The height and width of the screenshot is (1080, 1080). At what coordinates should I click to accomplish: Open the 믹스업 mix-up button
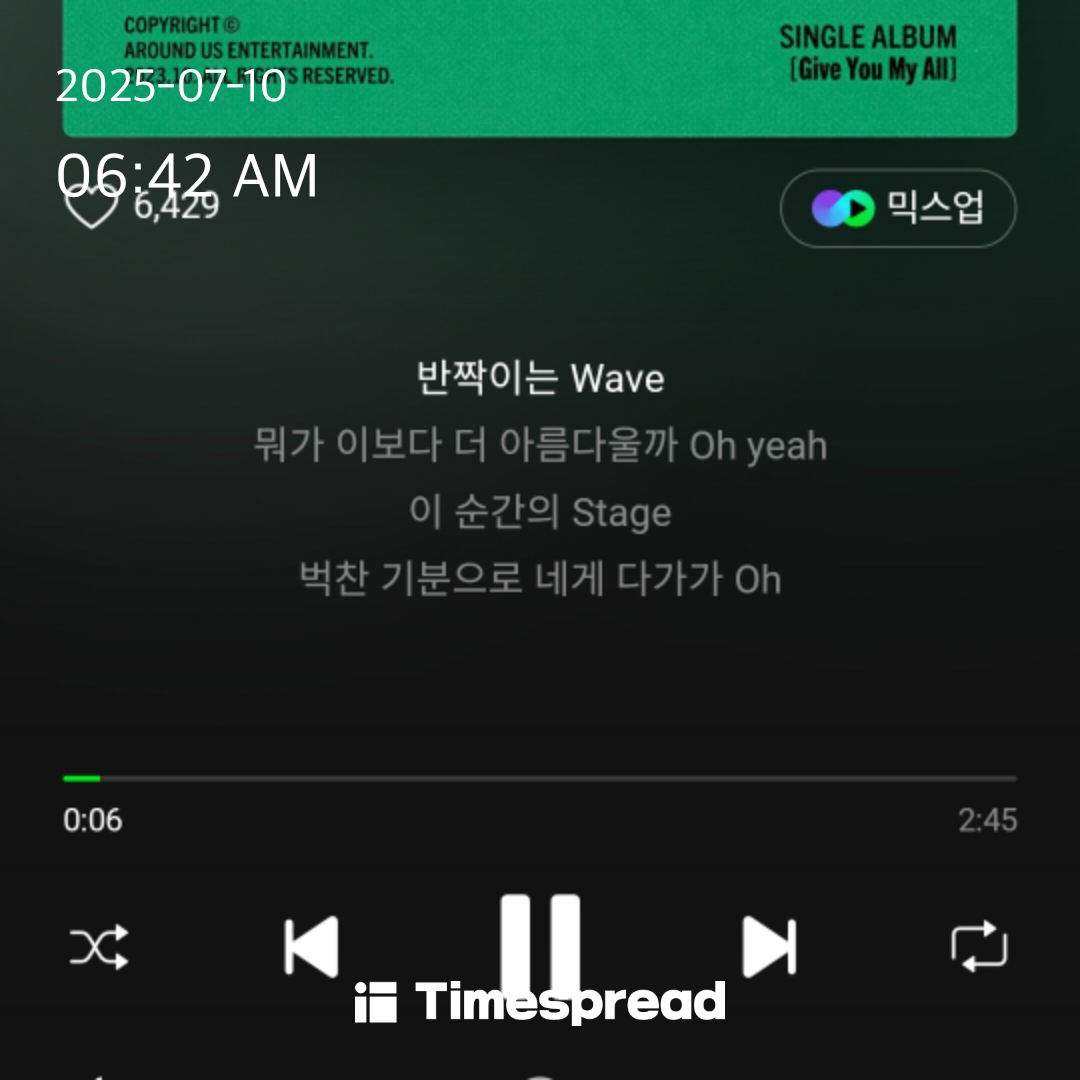pos(898,208)
